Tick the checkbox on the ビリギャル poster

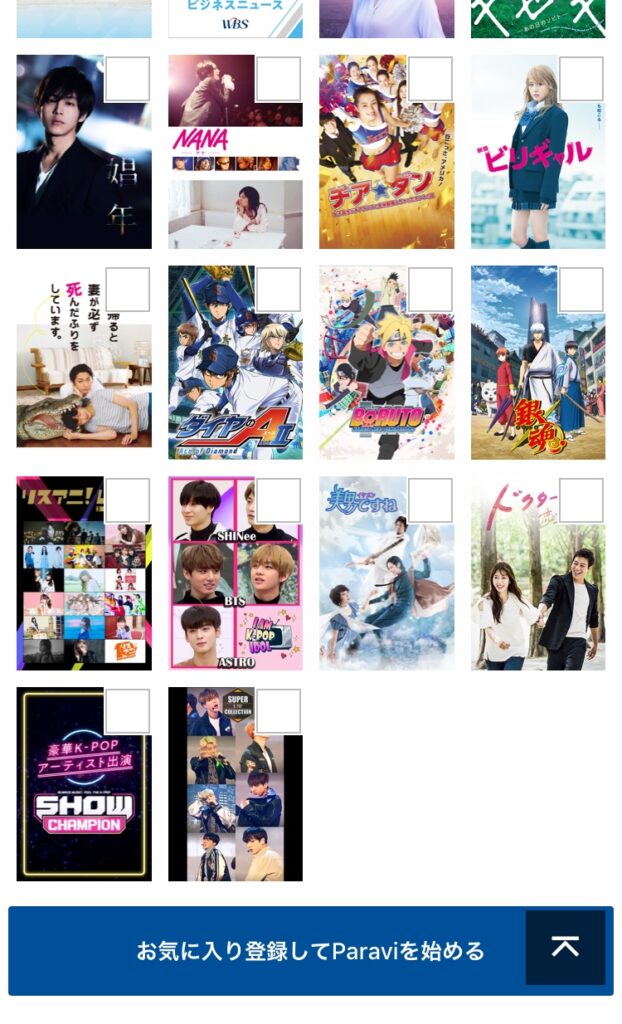click(x=581, y=79)
